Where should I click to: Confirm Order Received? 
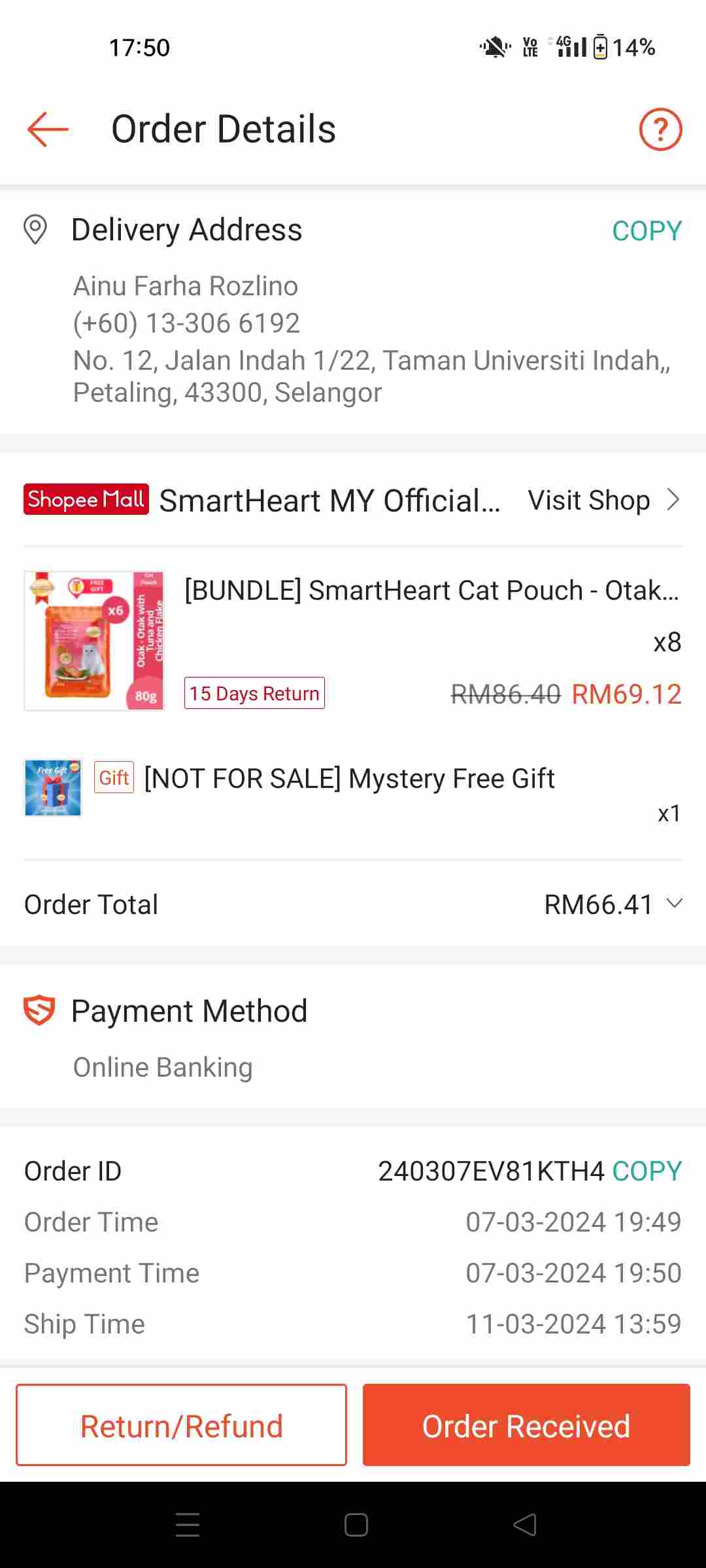pyautogui.click(x=526, y=1426)
